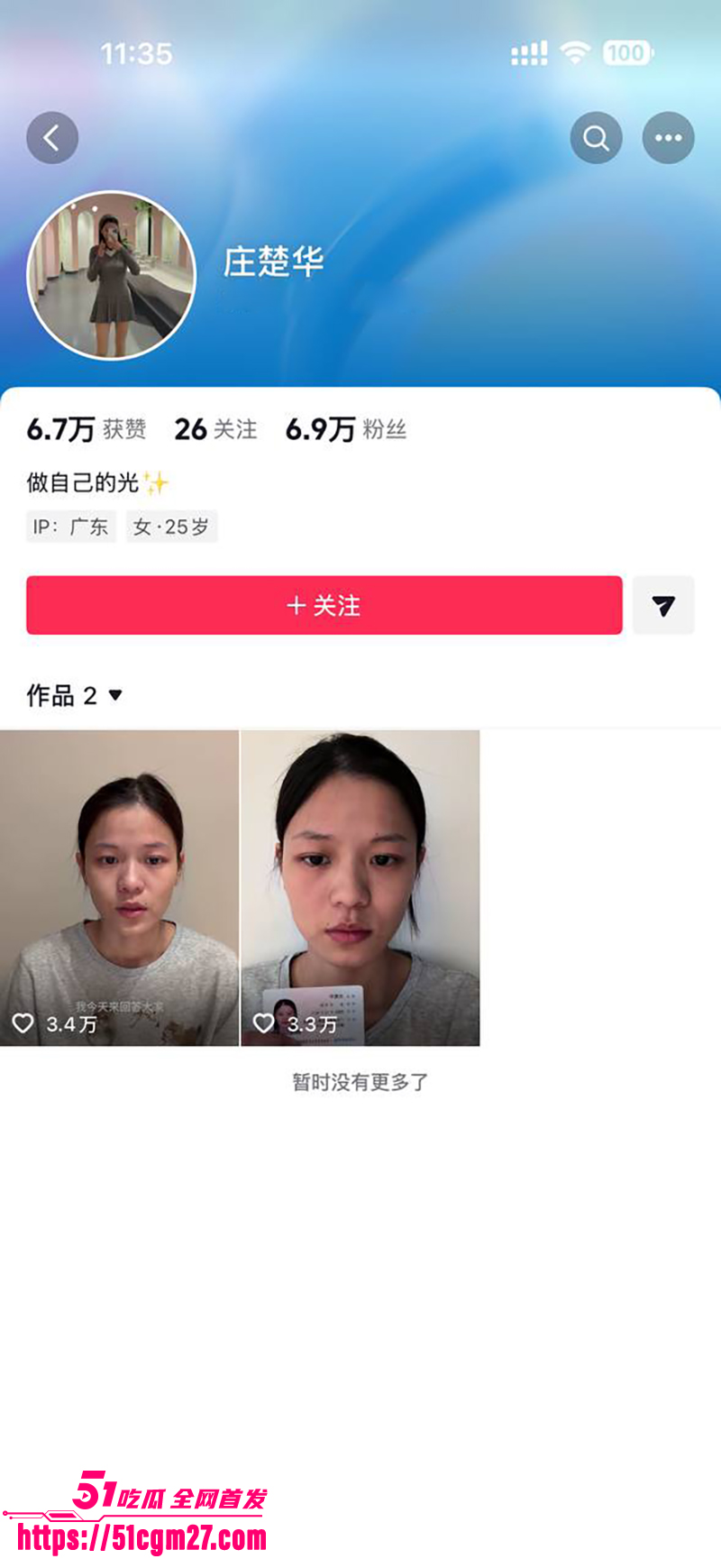721x1568 pixels.
Task: Tap the cellular signal bars icon
Action: click(528, 54)
